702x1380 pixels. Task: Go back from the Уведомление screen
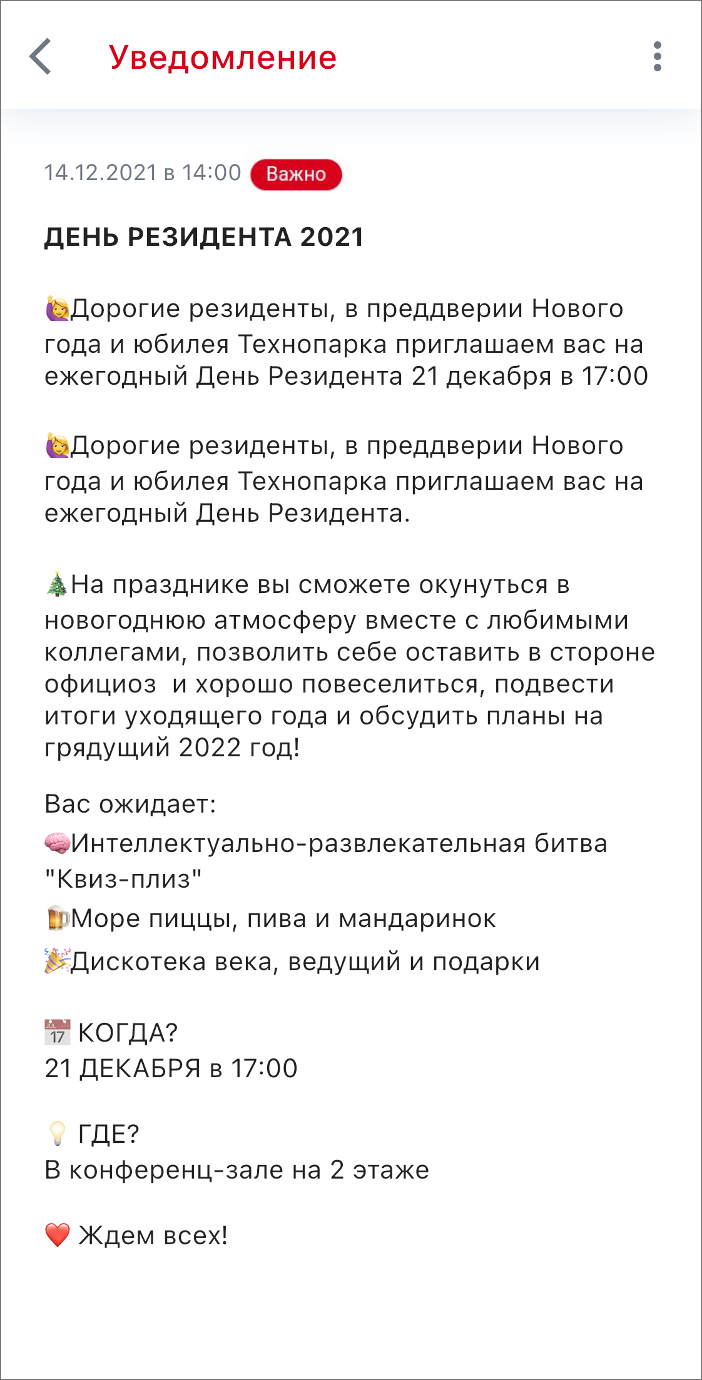coord(40,57)
